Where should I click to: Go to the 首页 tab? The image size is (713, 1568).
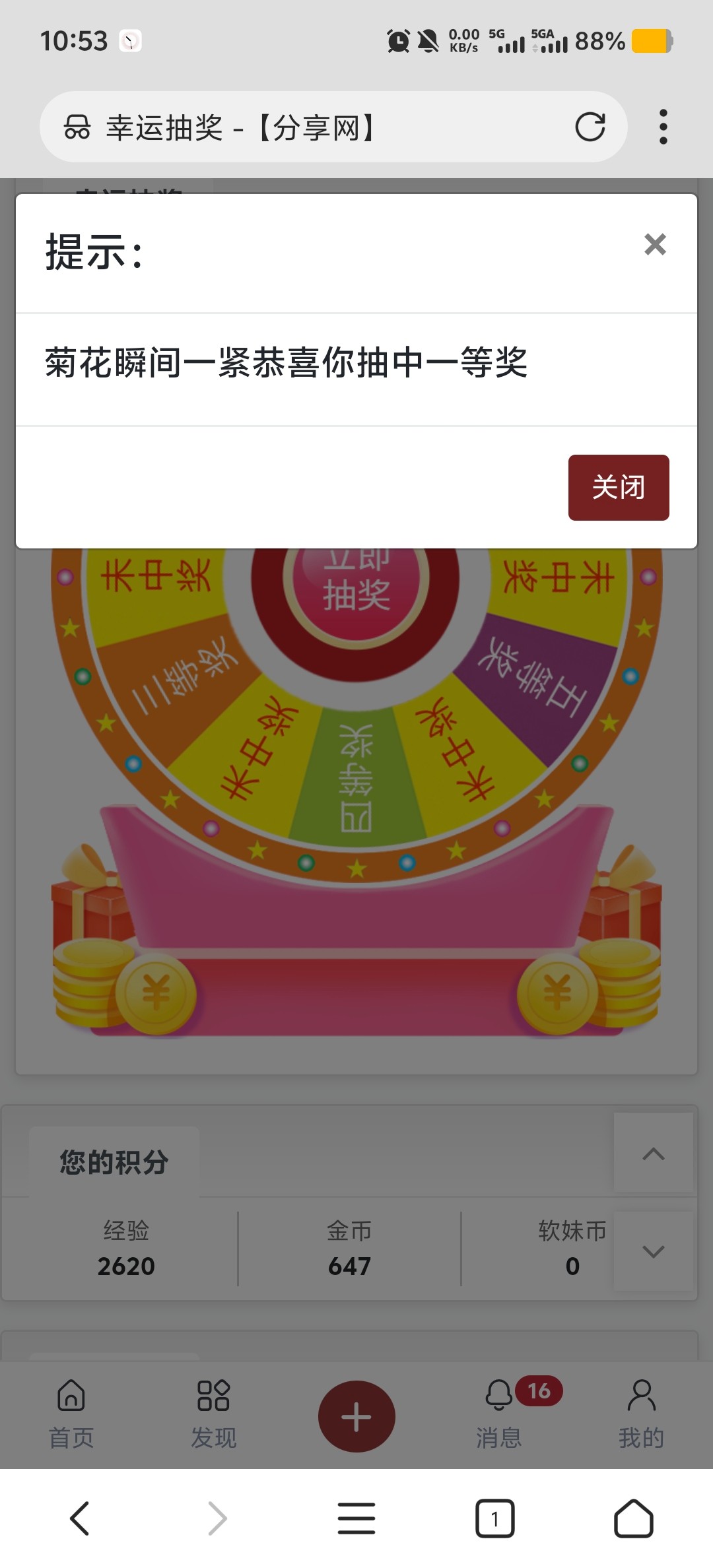(71, 1415)
